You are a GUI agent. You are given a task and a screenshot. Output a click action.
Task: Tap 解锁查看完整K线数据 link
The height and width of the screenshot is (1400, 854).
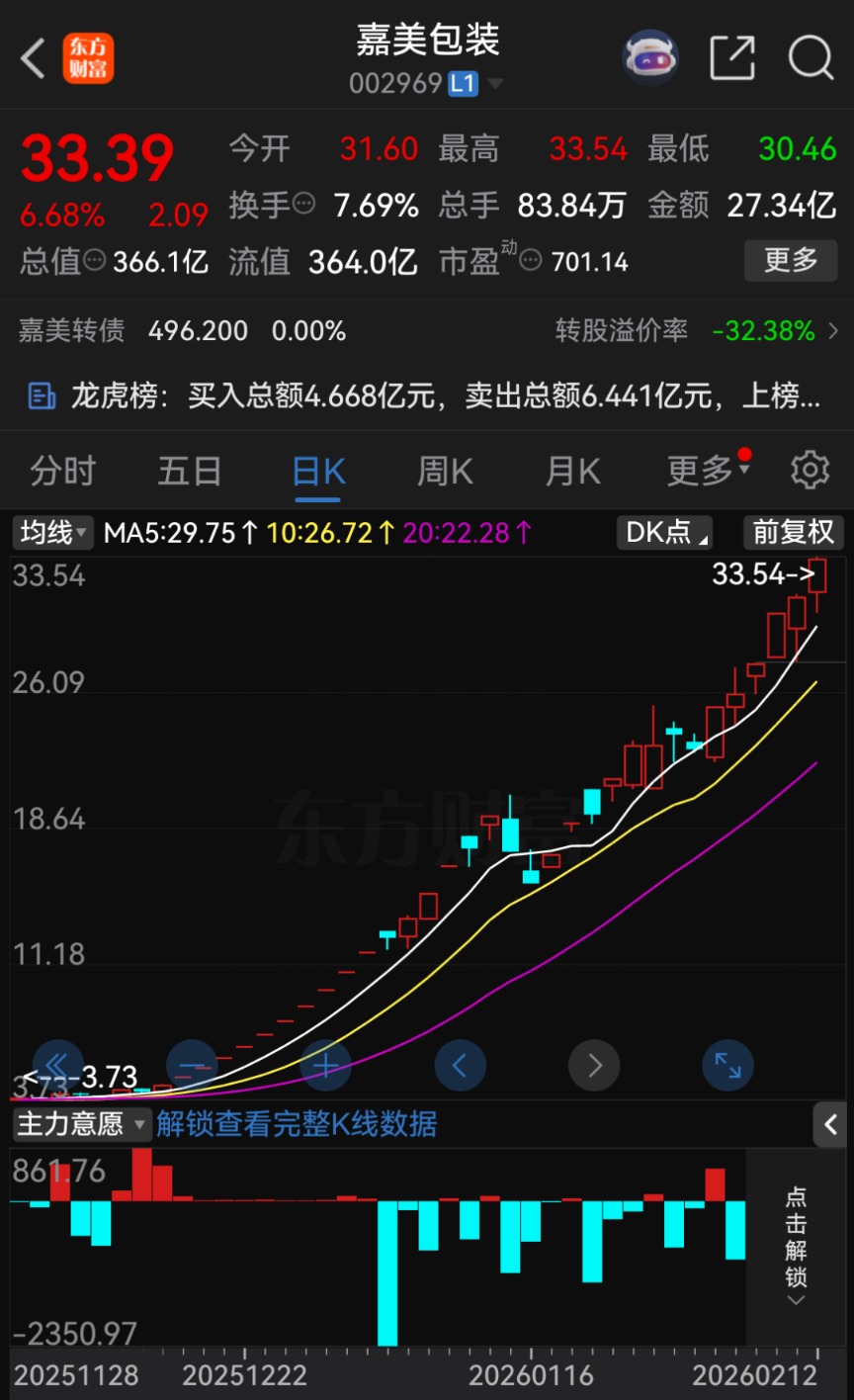click(297, 1124)
